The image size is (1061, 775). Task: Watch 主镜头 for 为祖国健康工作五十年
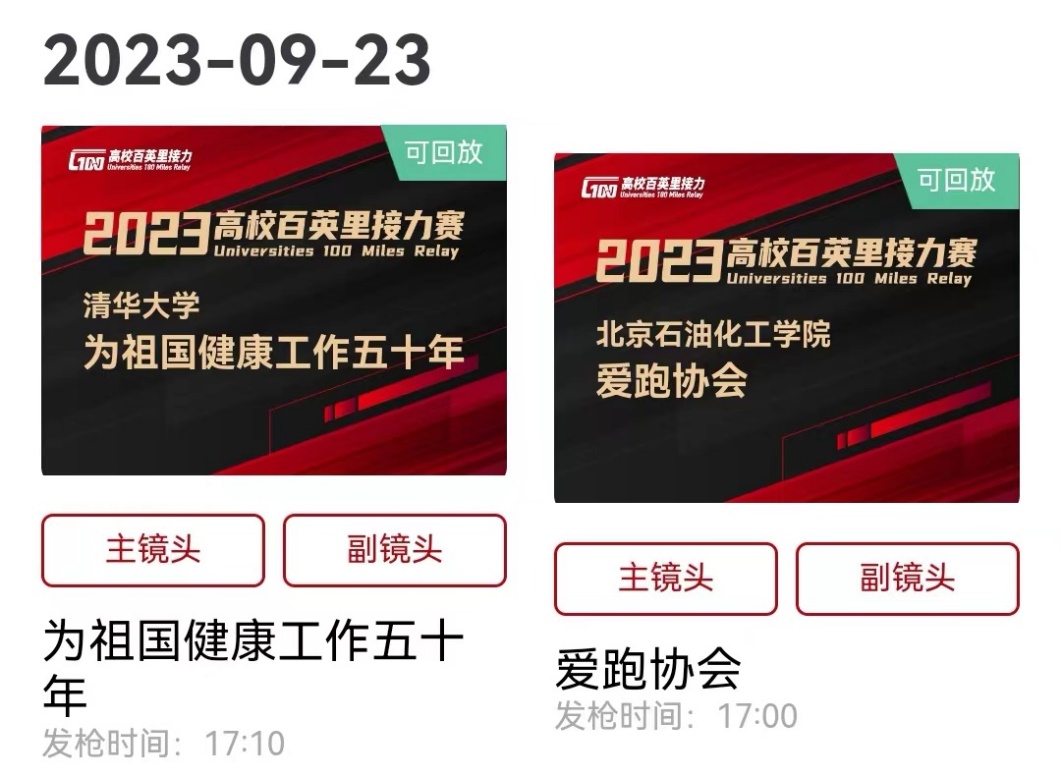[x=153, y=550]
